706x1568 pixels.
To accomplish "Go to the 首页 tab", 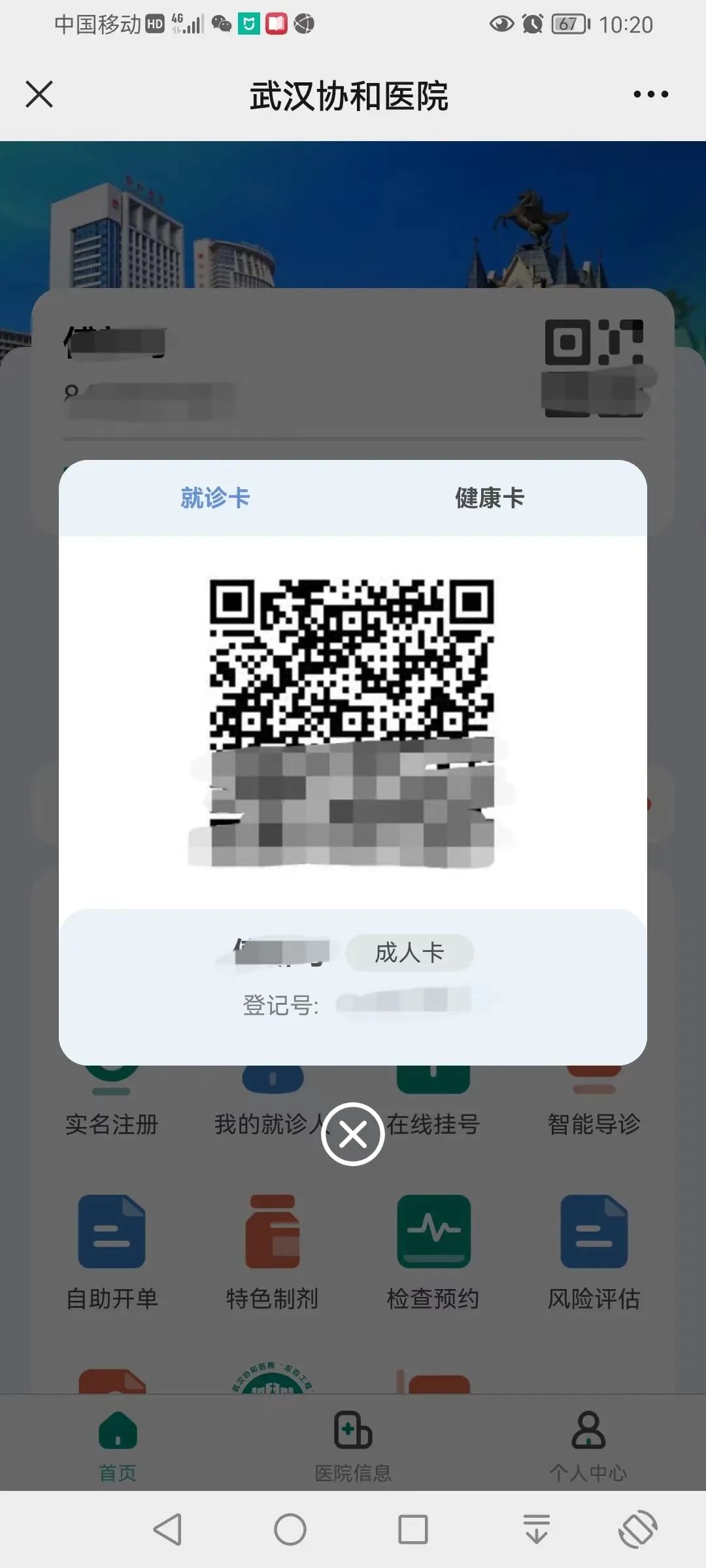I will (x=118, y=1445).
